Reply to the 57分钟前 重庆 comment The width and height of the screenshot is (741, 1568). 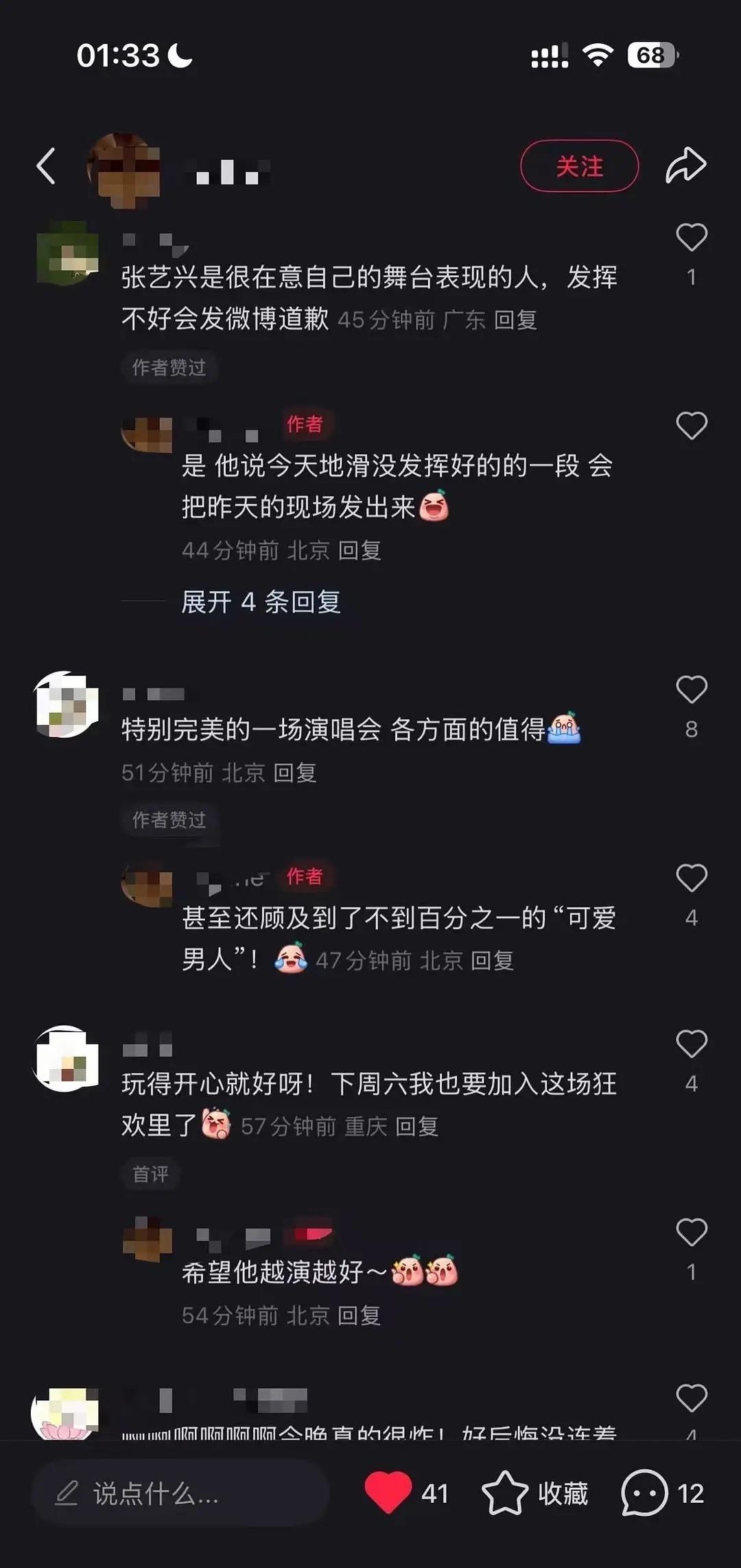416,1127
